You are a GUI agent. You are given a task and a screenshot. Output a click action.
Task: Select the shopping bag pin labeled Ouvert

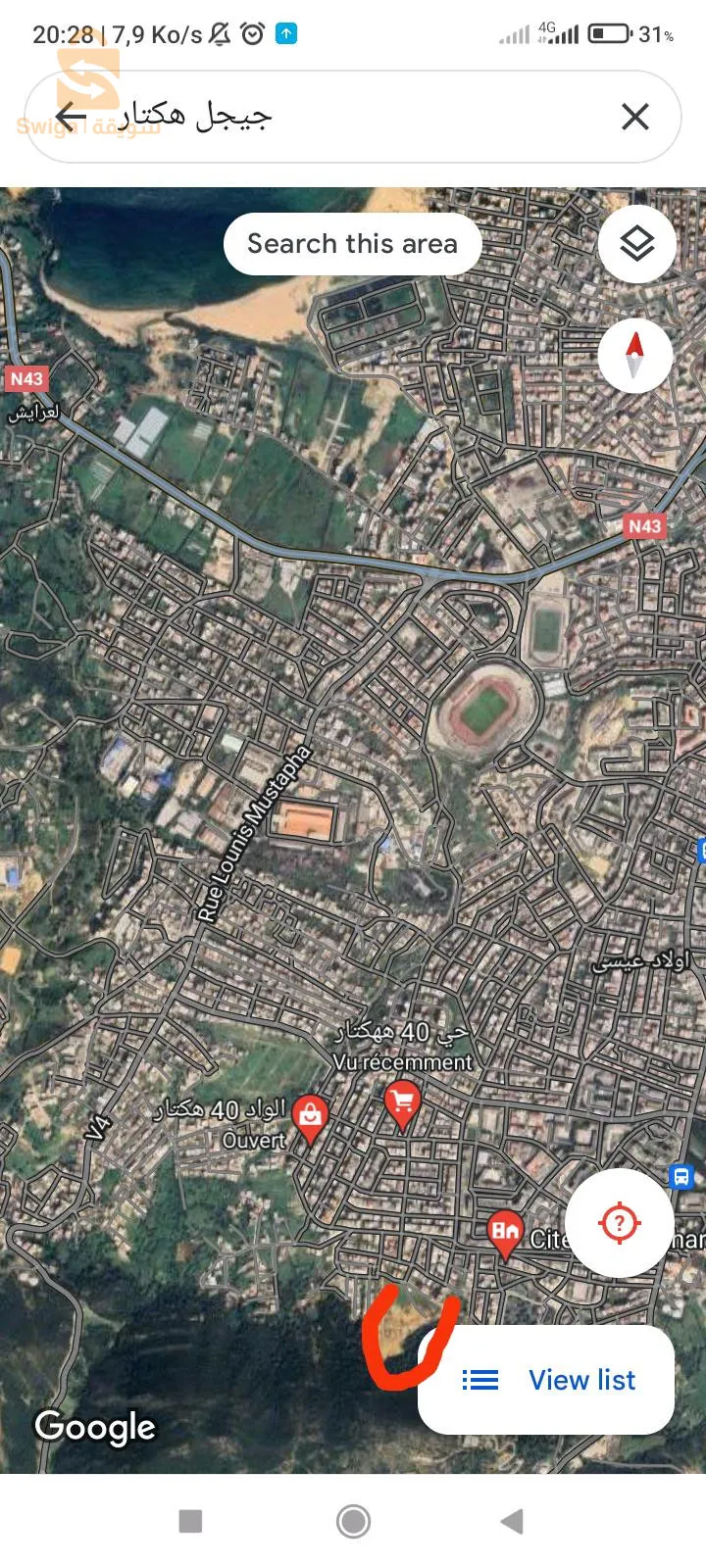pos(310,1115)
